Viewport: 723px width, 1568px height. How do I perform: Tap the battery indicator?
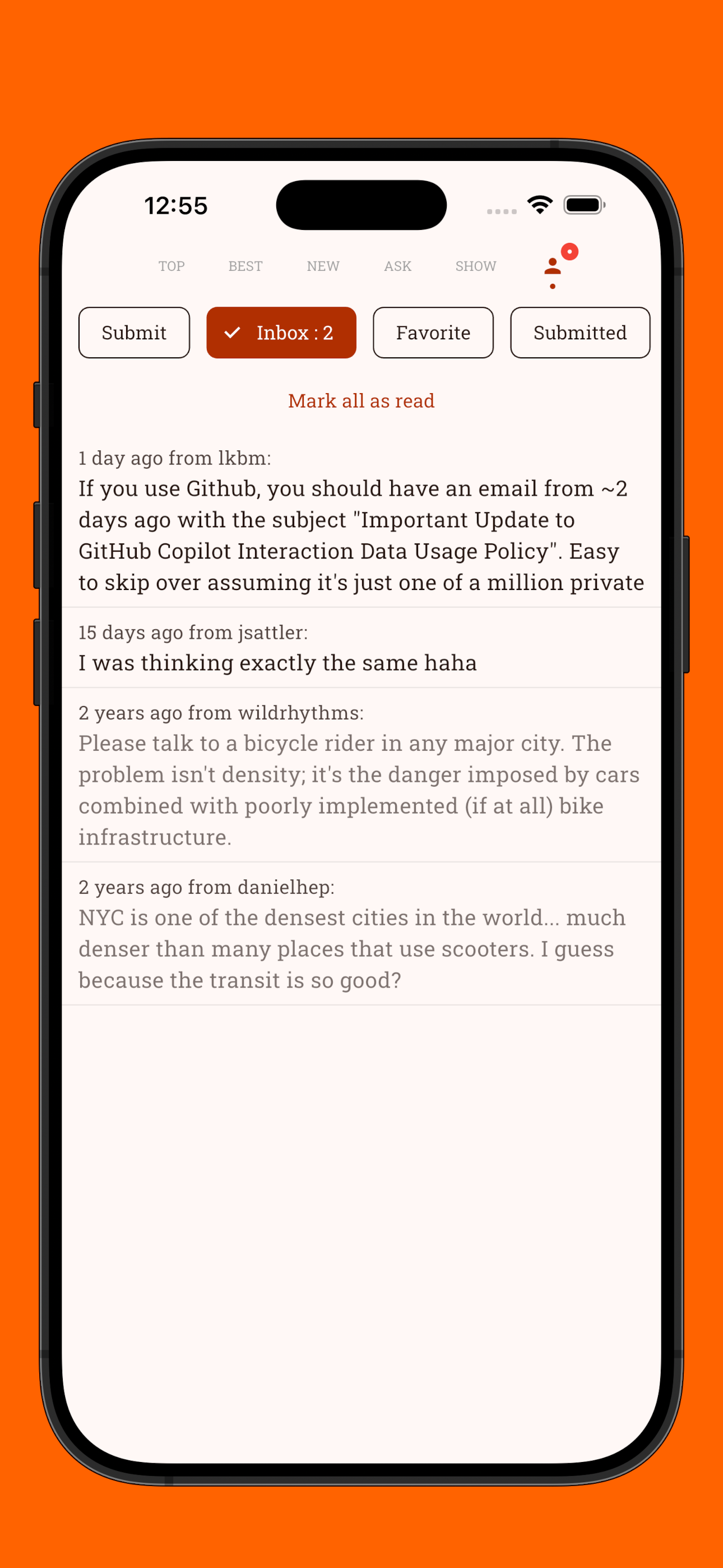[x=583, y=205]
